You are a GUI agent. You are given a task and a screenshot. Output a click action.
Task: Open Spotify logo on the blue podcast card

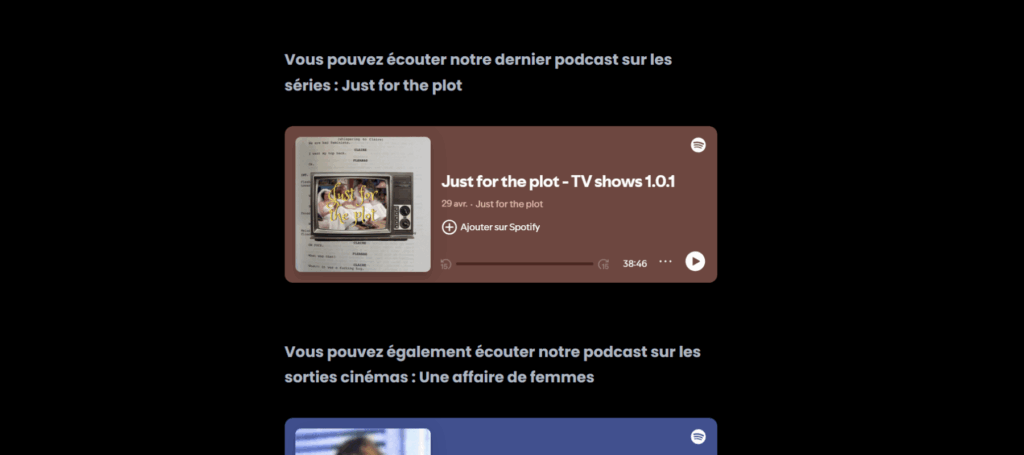[x=698, y=437]
